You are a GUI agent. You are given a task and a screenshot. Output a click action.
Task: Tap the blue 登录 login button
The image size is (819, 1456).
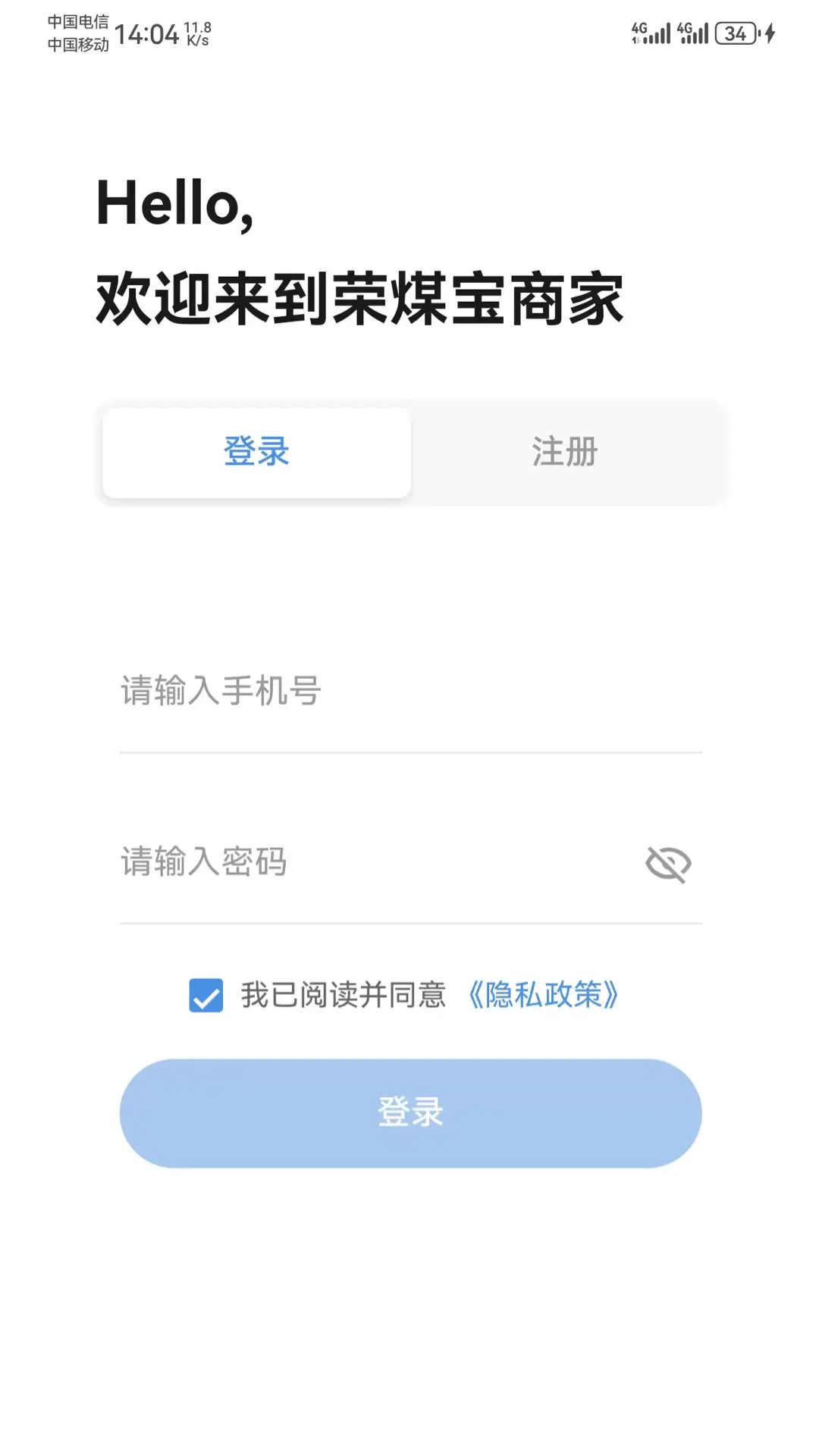tap(409, 1112)
